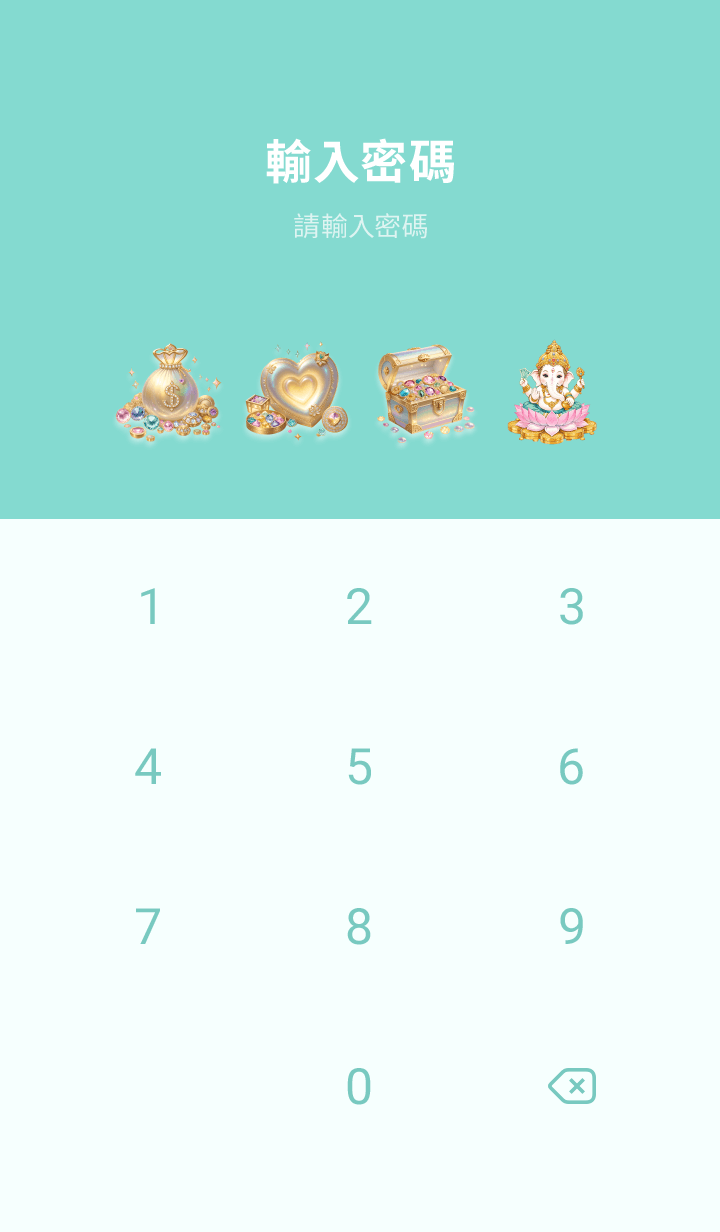
Task: Select digit 3 on the passcode pad
Action: click(x=571, y=607)
